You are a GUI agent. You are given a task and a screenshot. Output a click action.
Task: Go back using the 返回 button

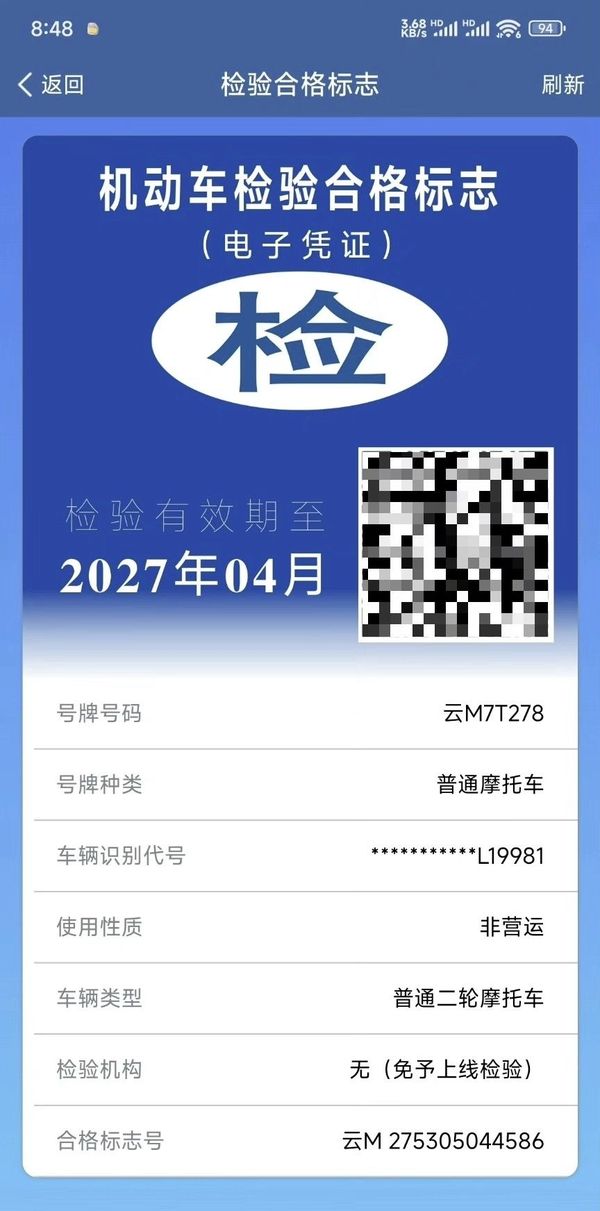click(50, 85)
